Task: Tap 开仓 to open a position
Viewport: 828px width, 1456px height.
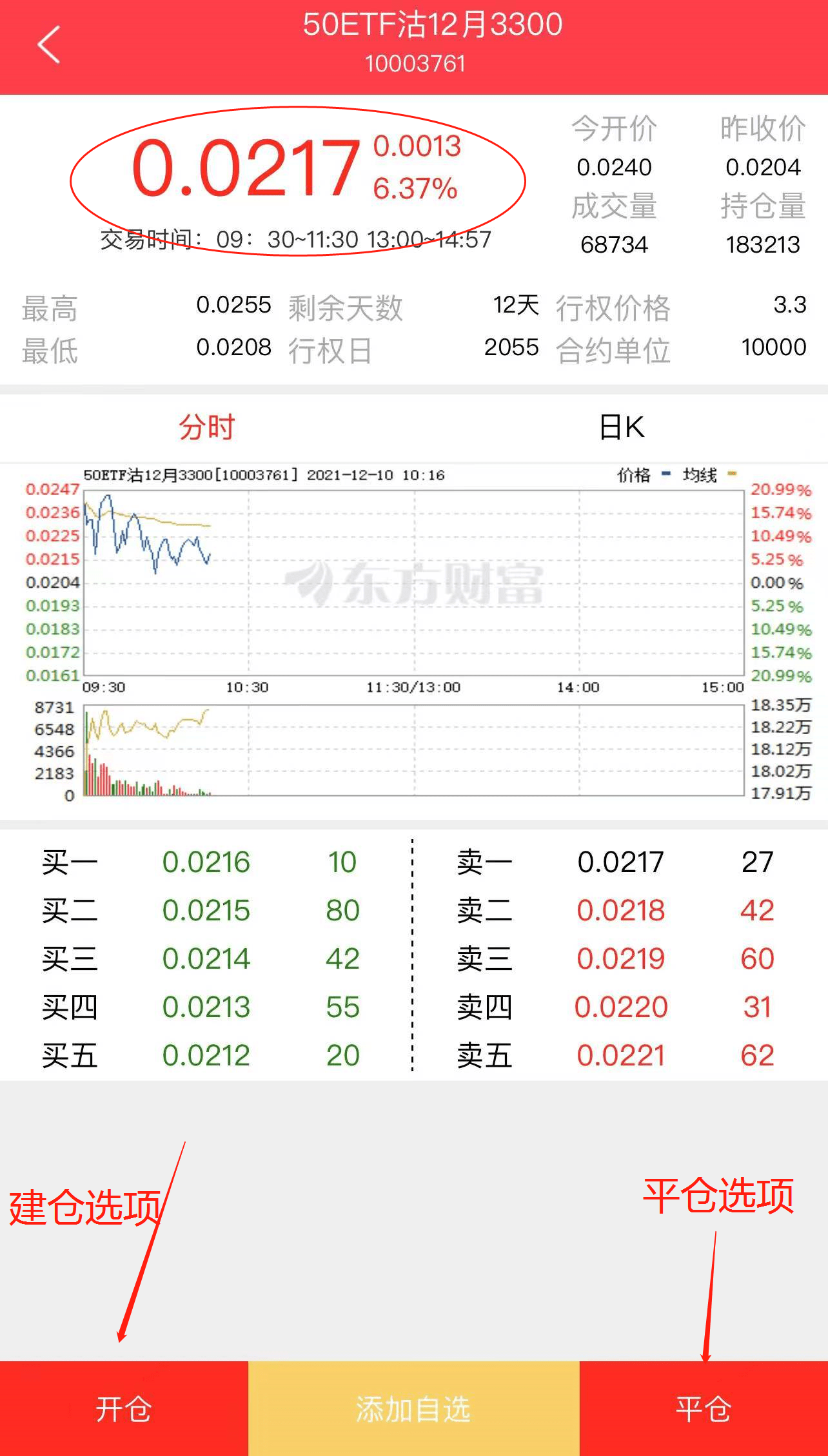Action: (x=124, y=1409)
